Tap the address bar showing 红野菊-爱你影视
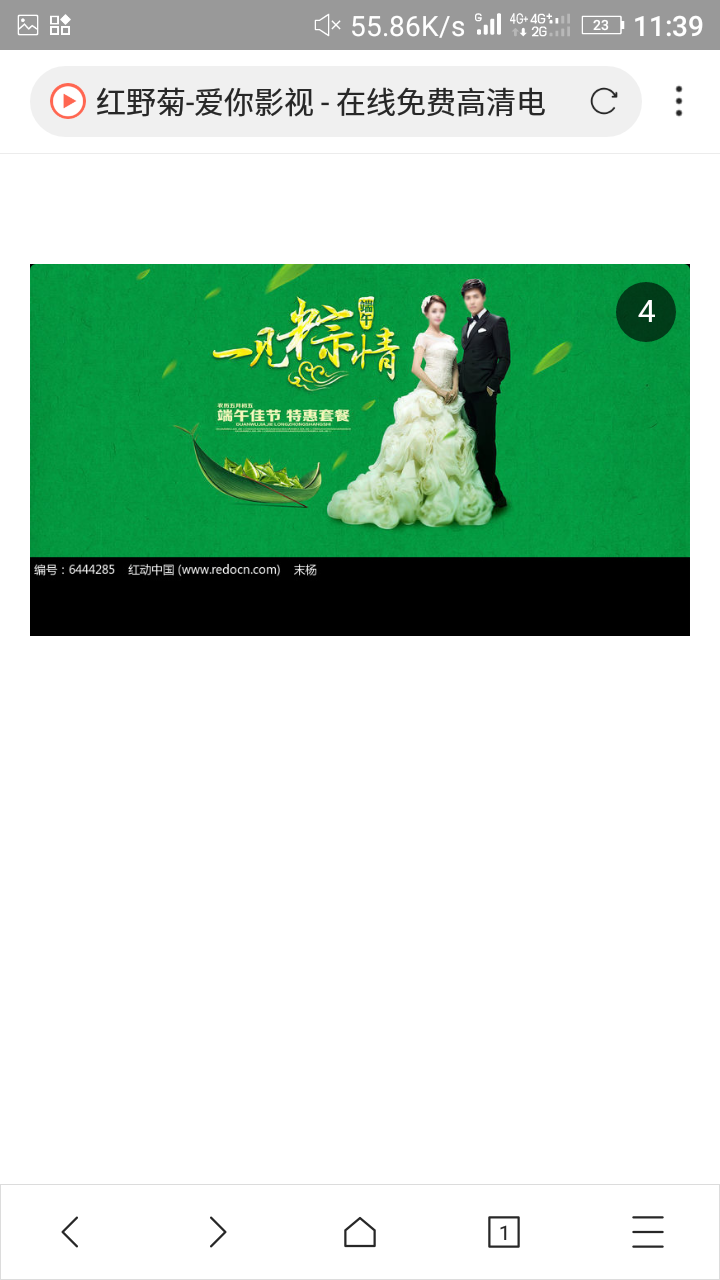 pyautogui.click(x=320, y=102)
